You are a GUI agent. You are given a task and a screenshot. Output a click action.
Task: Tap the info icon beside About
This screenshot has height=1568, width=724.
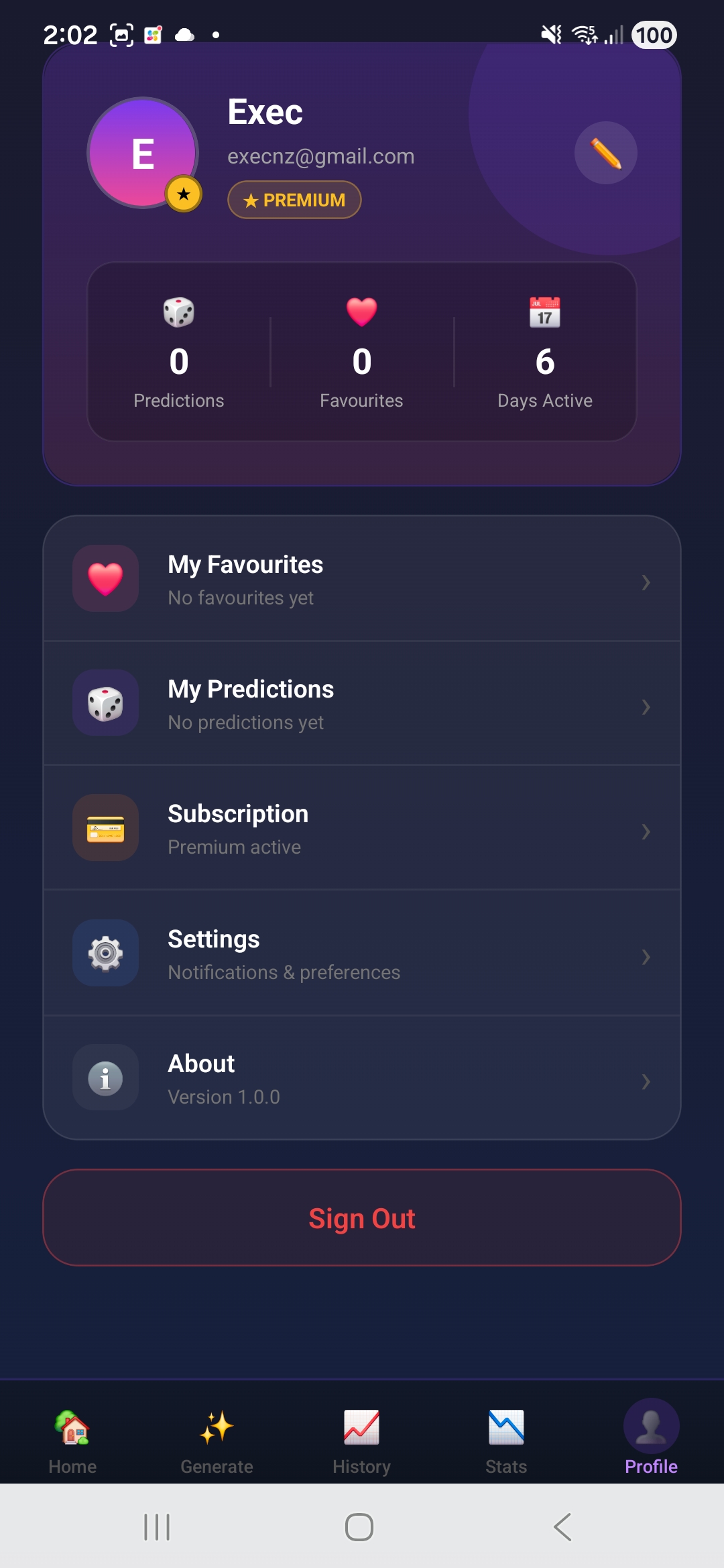click(x=105, y=1077)
